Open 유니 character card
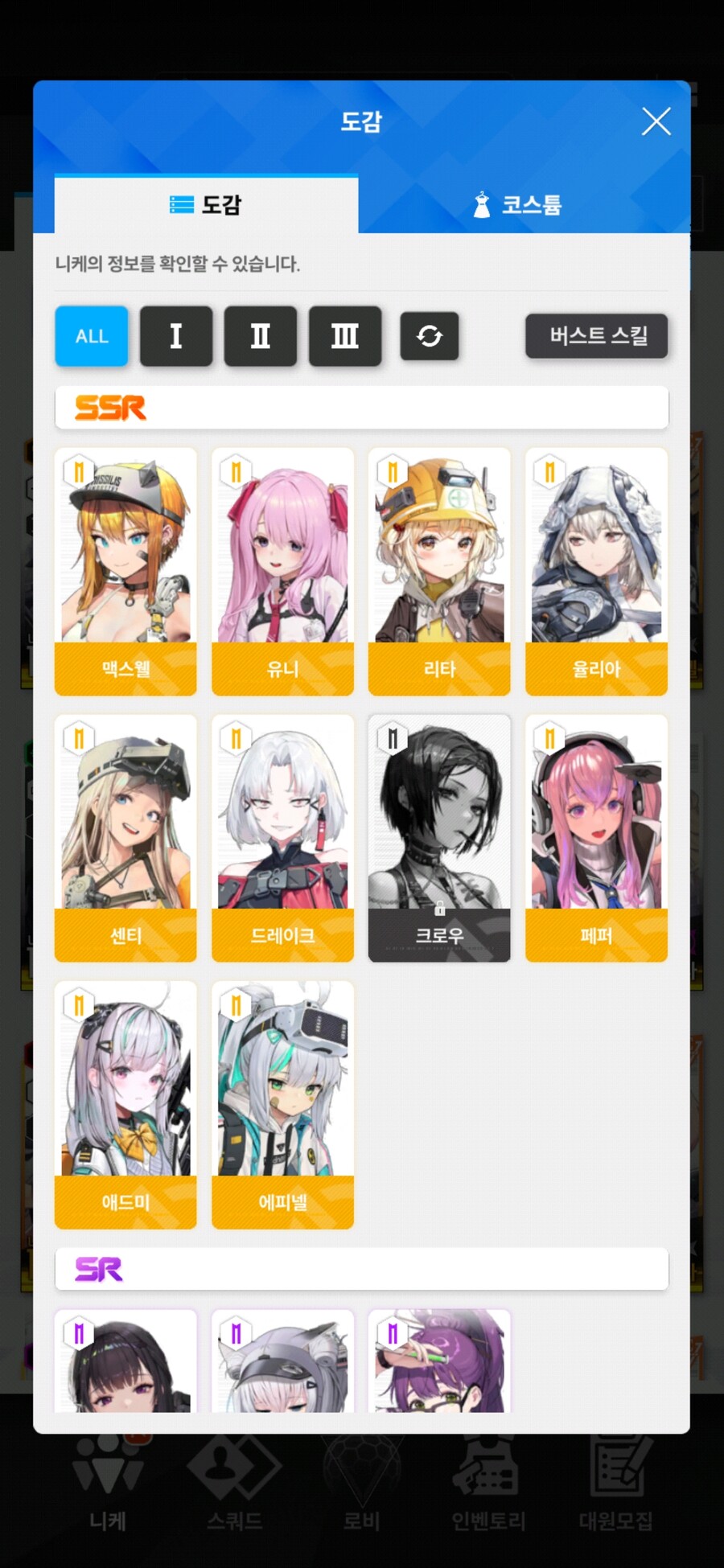The height and width of the screenshot is (1568, 724). (x=282, y=571)
